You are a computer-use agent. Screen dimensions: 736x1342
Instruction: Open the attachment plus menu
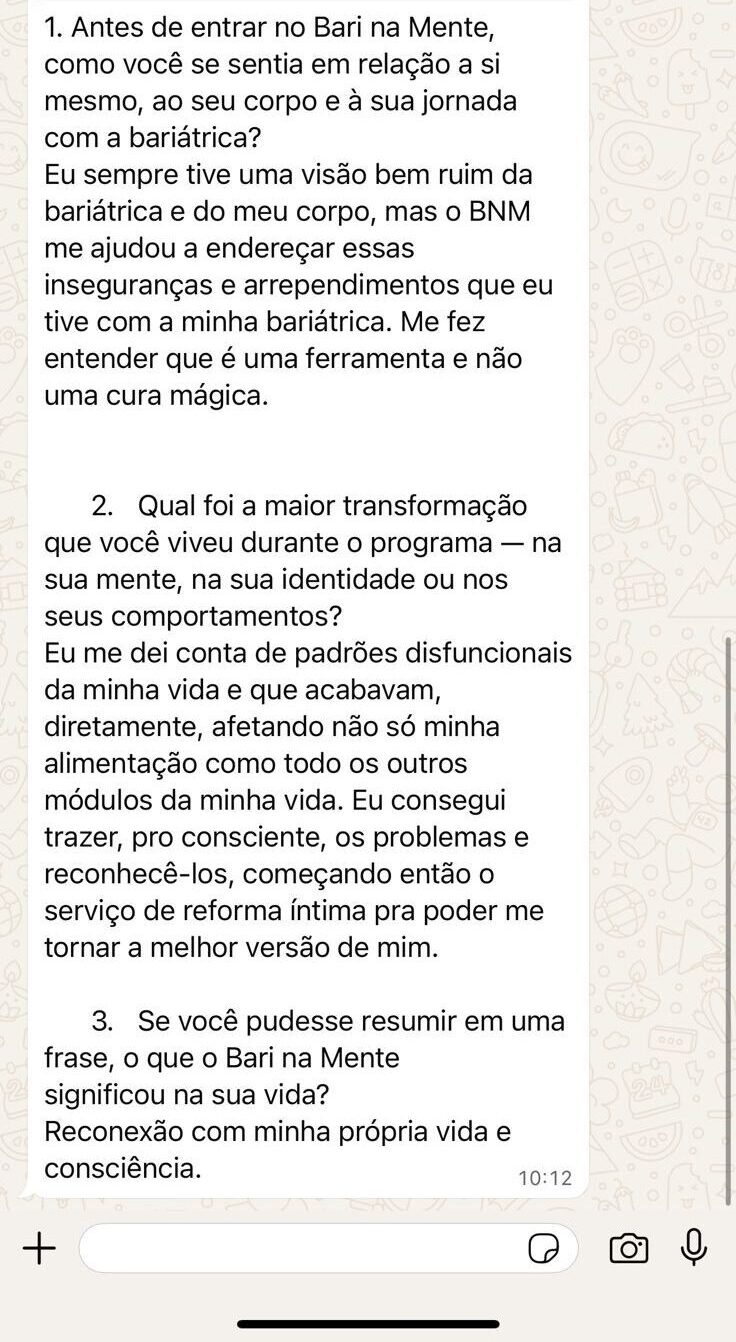click(x=39, y=1248)
